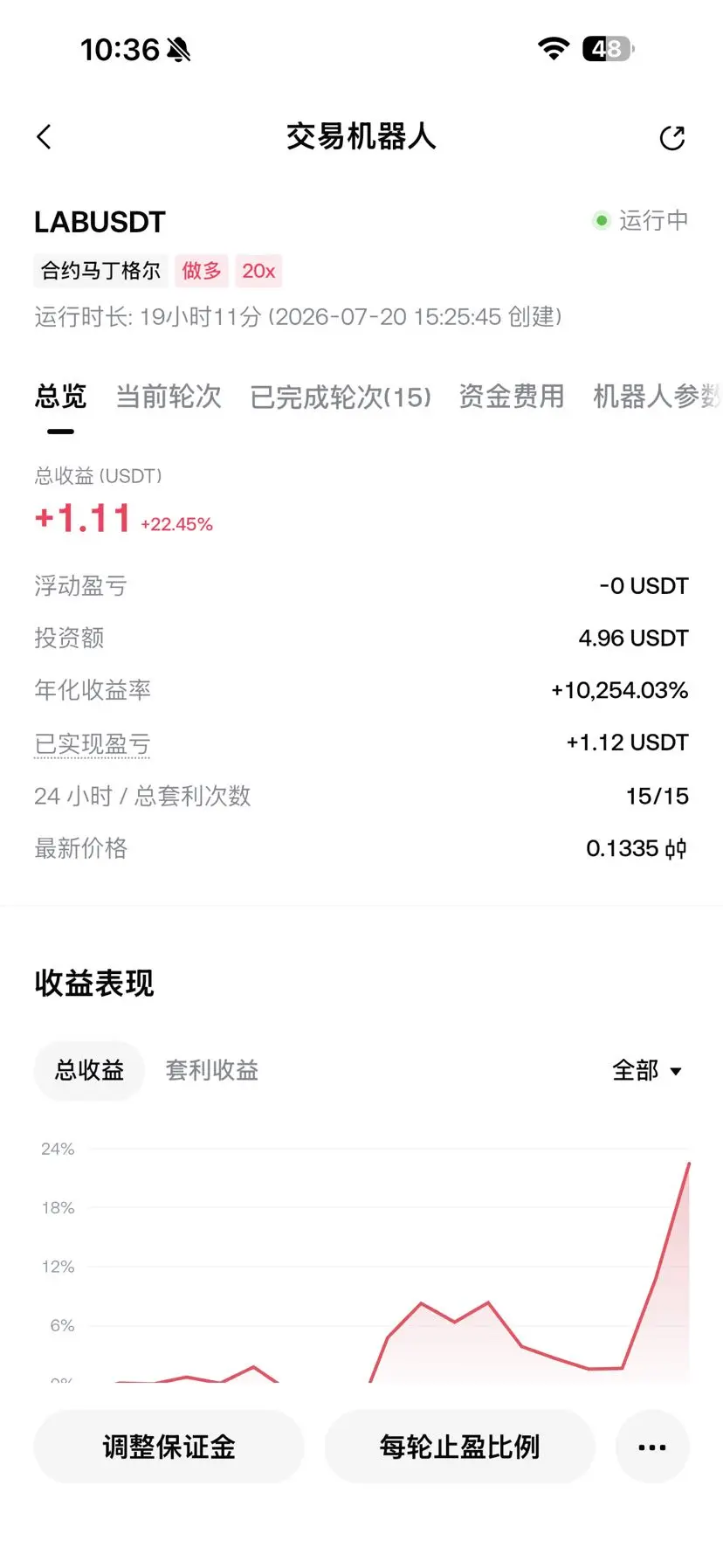Switch chart to 套利收益
This screenshot has width=723, height=1568.
pos(212,1070)
